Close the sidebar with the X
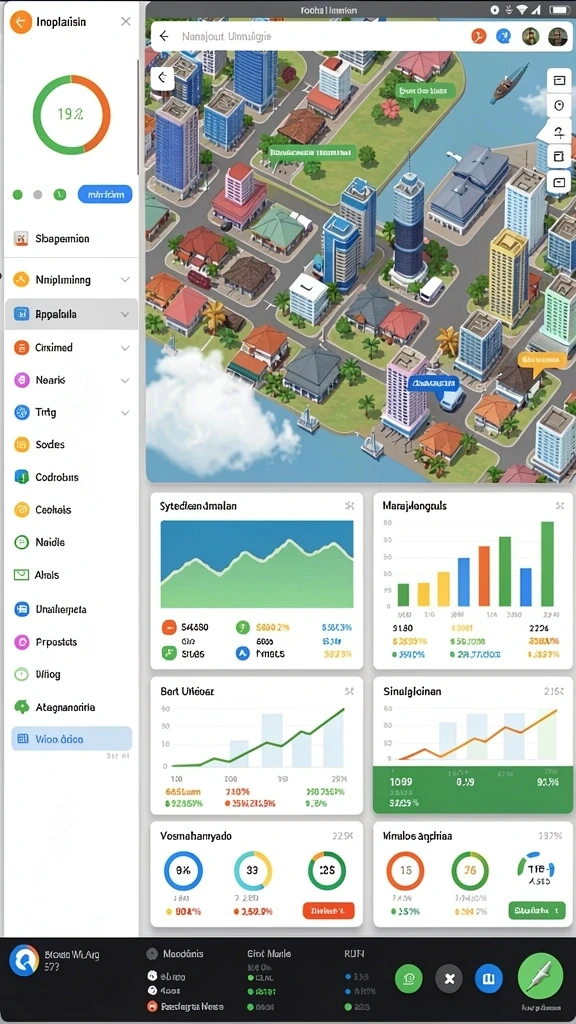The image size is (576, 1024). click(x=126, y=22)
